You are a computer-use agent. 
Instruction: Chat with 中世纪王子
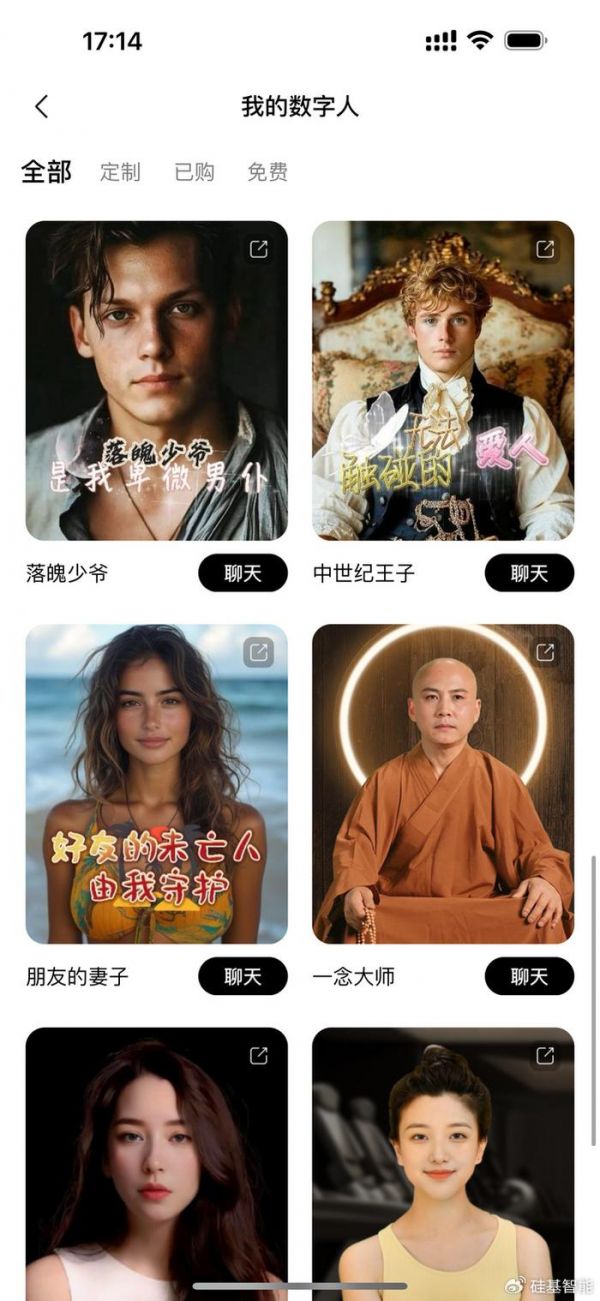(x=529, y=573)
